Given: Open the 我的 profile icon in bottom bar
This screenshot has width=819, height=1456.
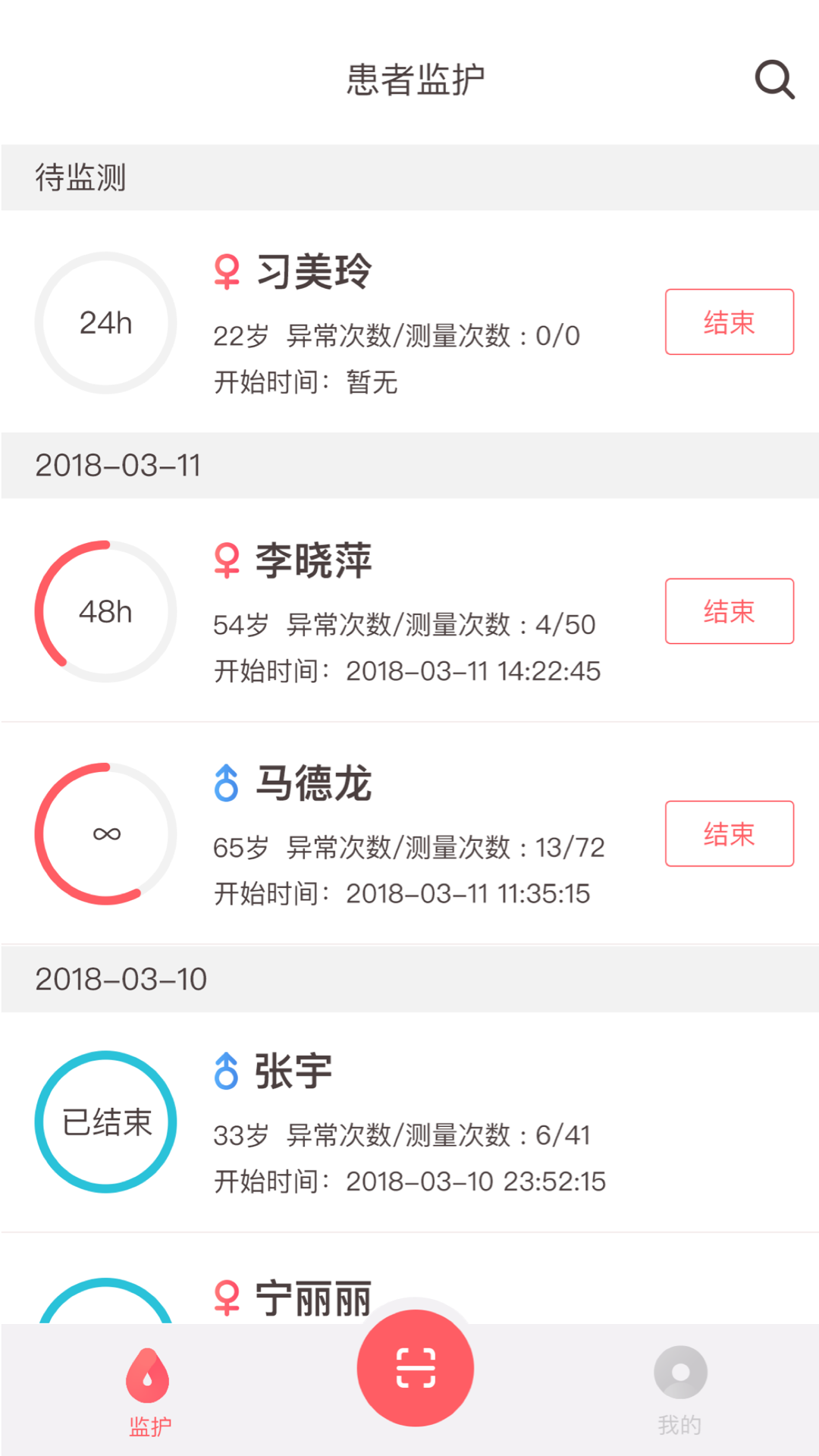Looking at the screenshot, I should coord(679,1373).
